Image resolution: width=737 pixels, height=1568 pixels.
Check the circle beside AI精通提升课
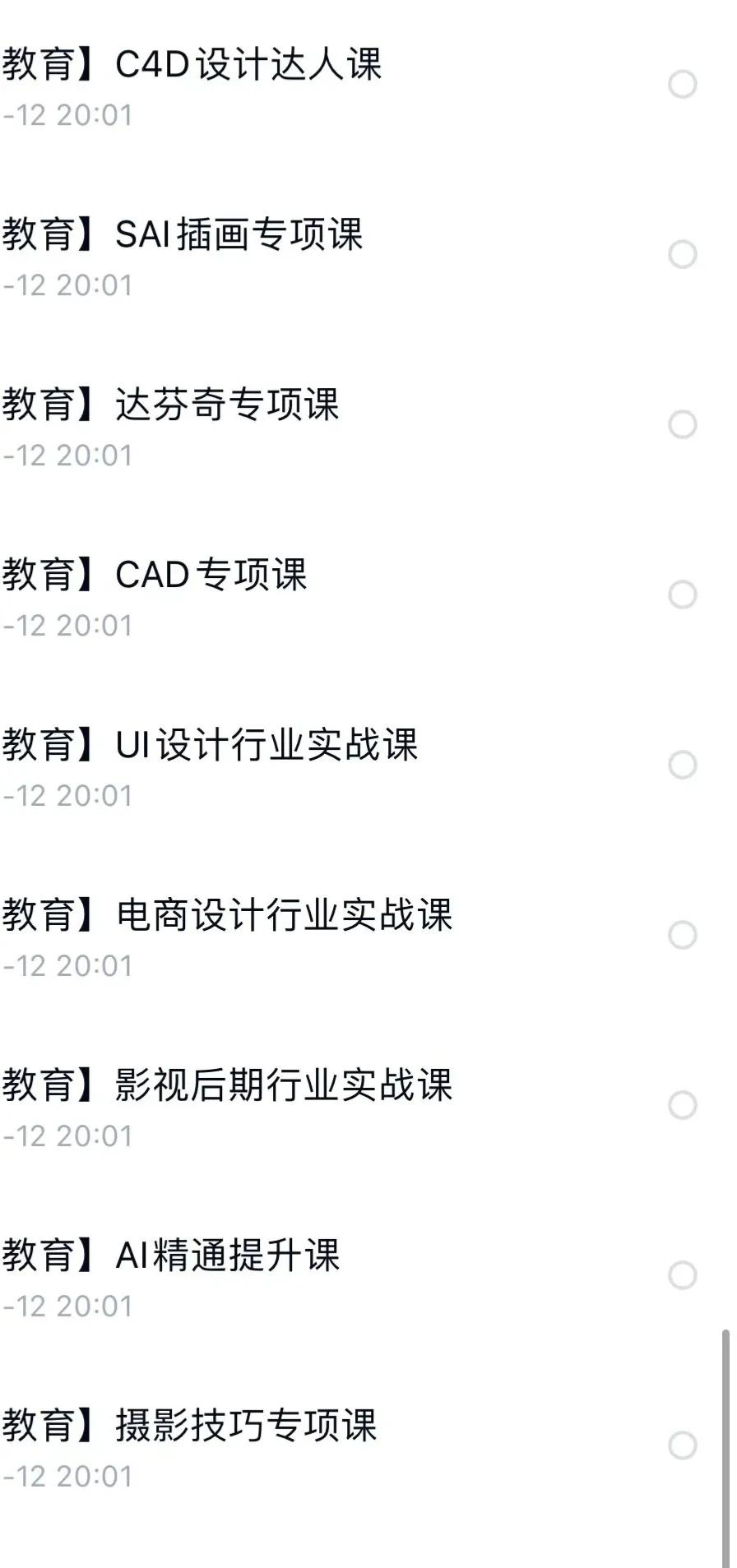point(681,1276)
